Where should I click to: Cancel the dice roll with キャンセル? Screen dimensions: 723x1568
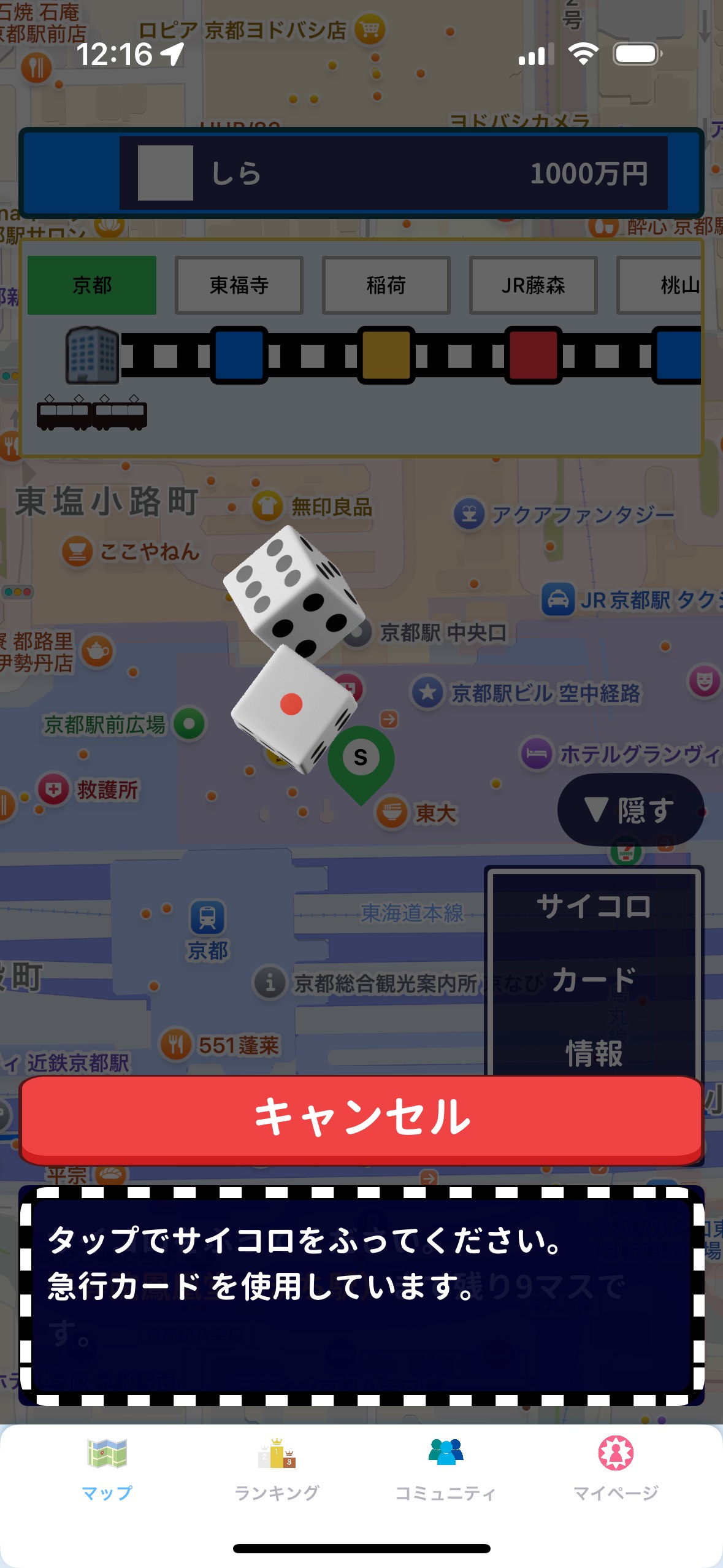point(361,1118)
